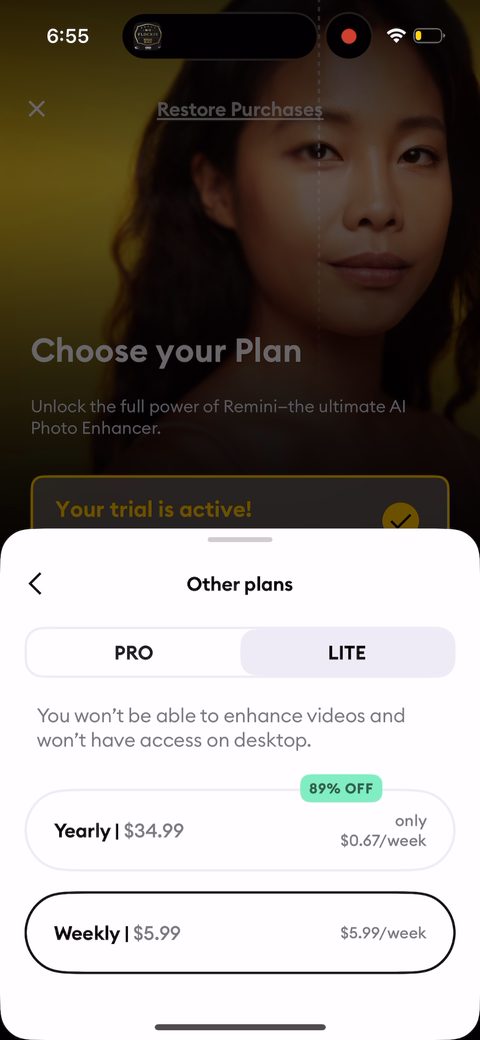
Task: Select the LITE plans tab
Action: (347, 653)
